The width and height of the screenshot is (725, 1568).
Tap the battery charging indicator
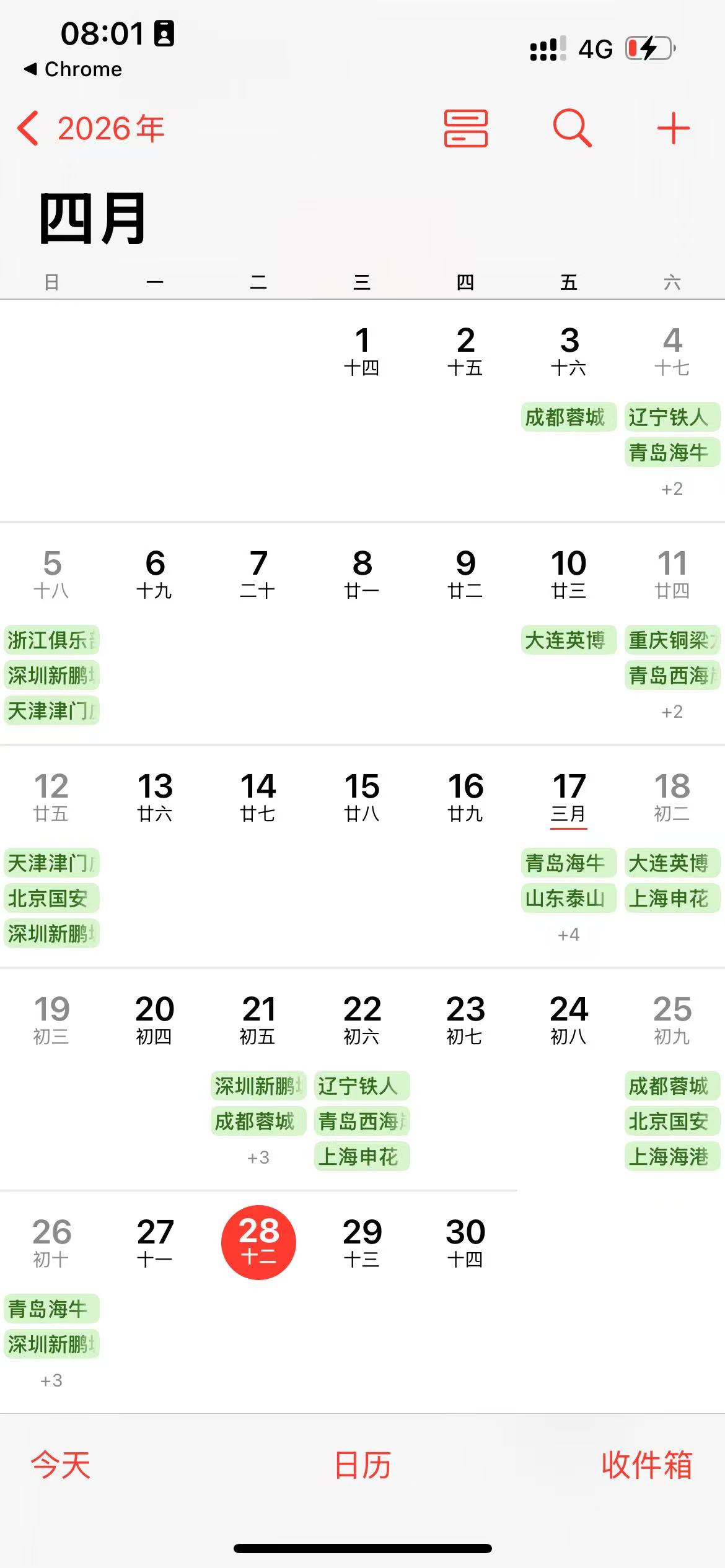coord(649,47)
